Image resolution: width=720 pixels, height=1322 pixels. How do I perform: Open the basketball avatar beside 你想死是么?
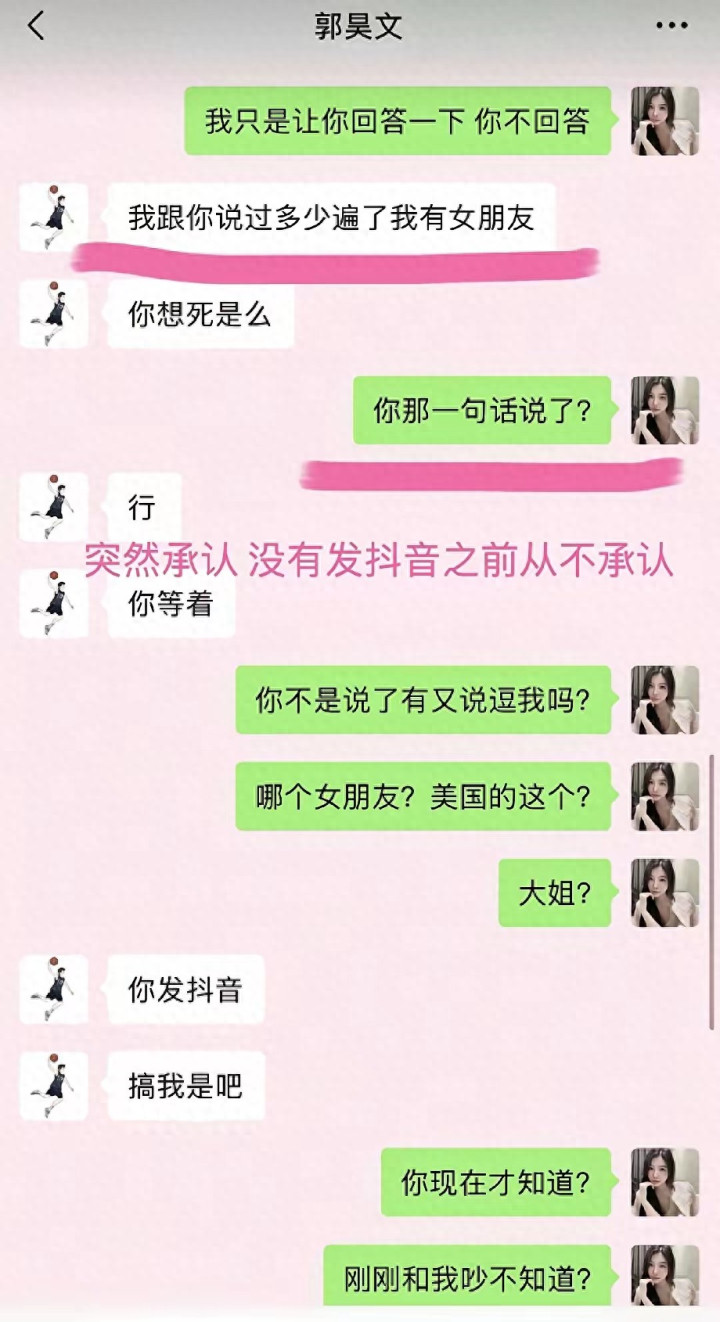pos(54,313)
